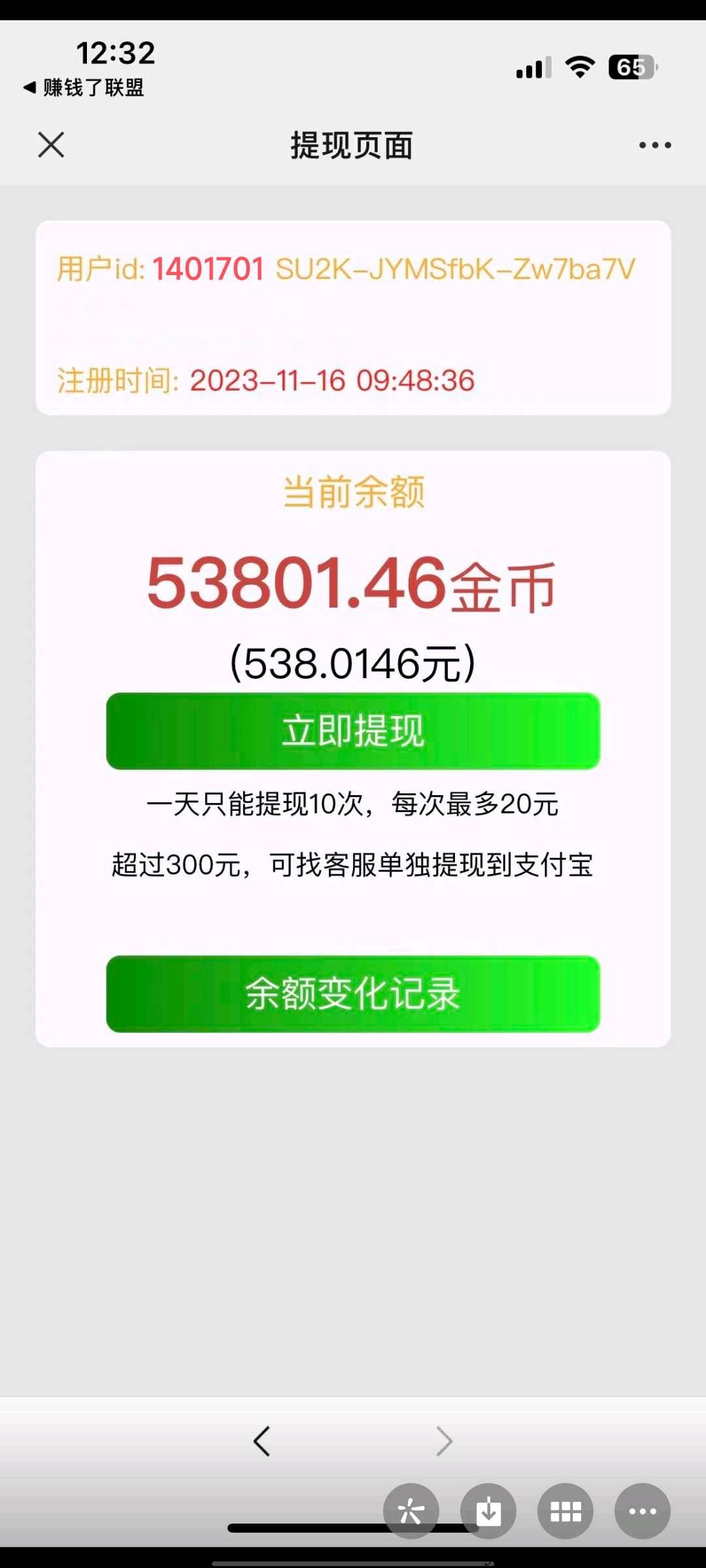The width and height of the screenshot is (706, 1568).
Task: Open the three-dot menu in the title bar
Action: click(655, 145)
